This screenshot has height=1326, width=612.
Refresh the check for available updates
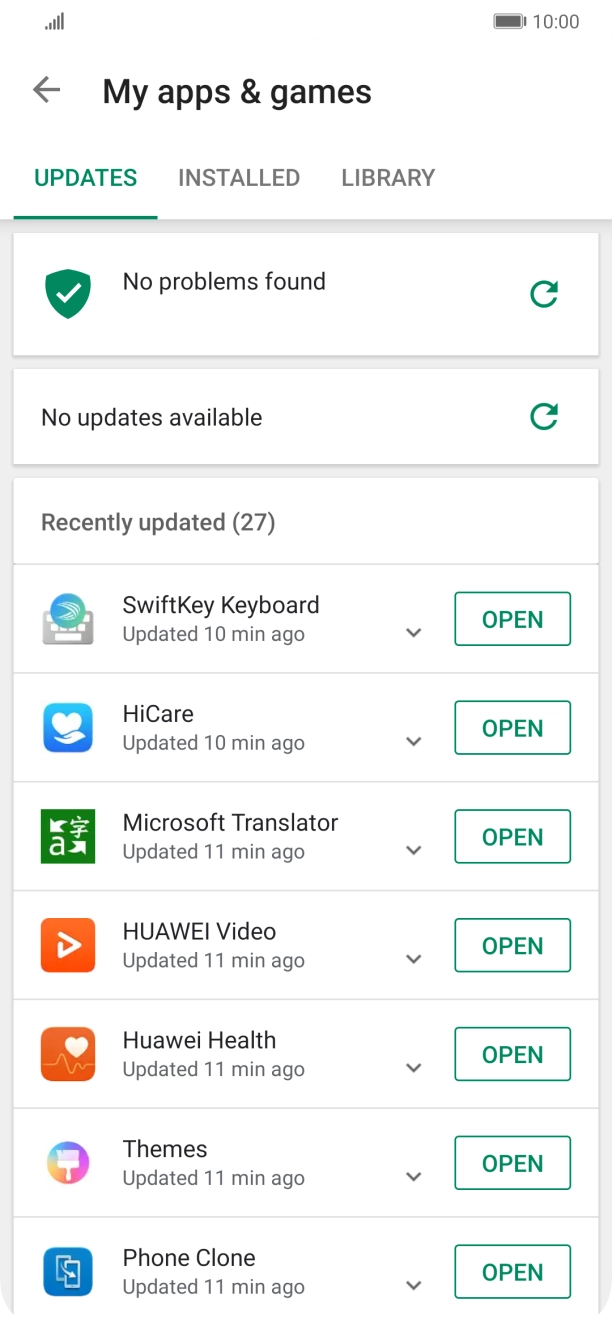tap(543, 416)
